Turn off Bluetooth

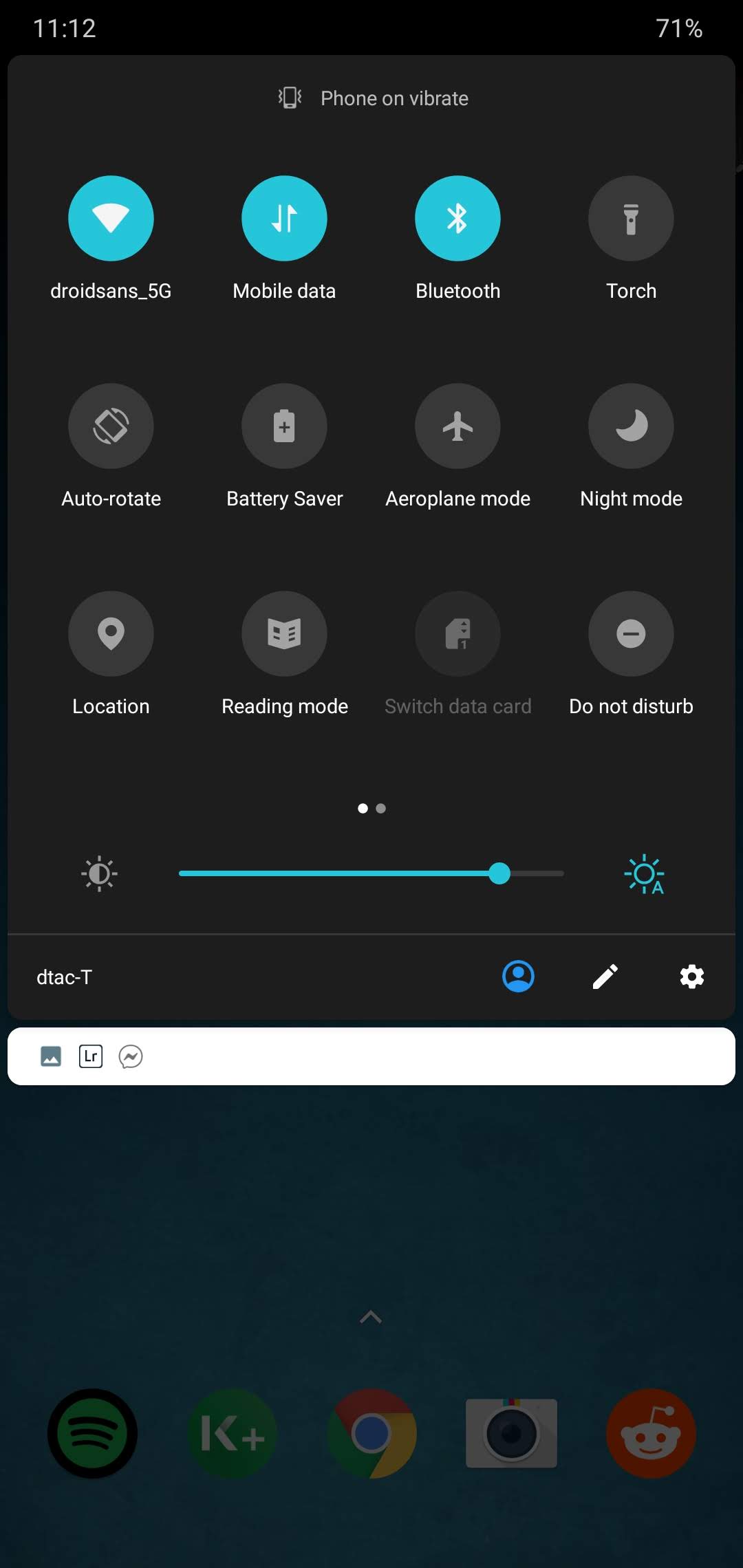coord(457,219)
